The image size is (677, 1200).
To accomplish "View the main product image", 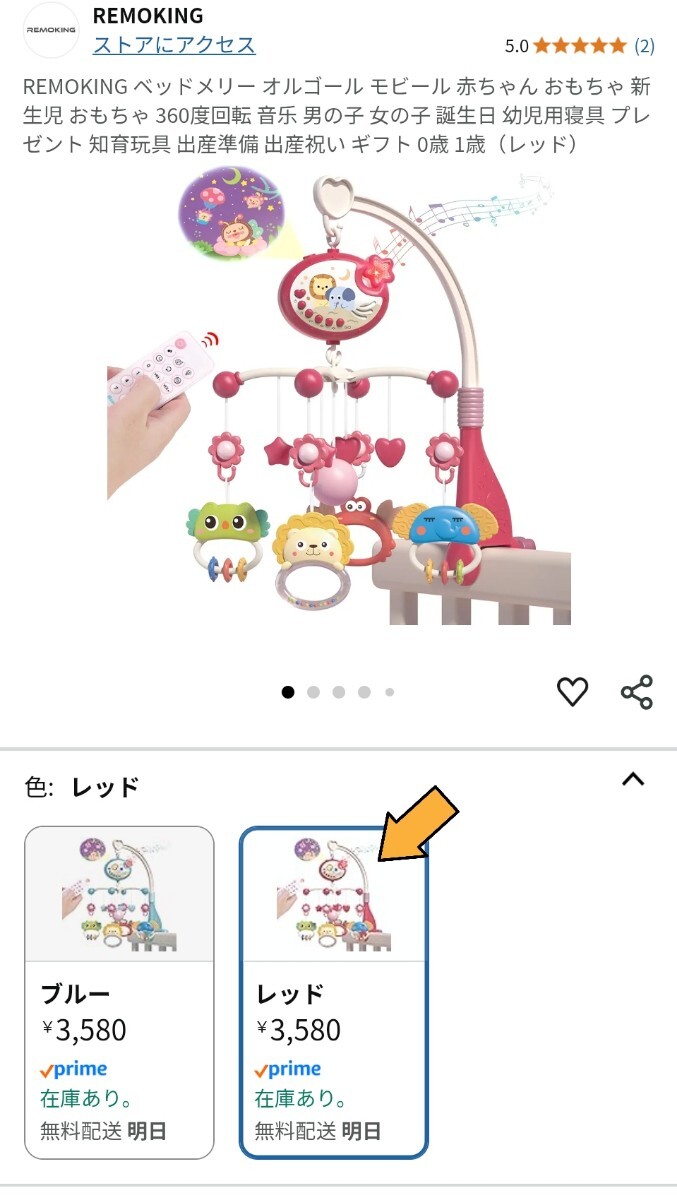I will [x=338, y=398].
